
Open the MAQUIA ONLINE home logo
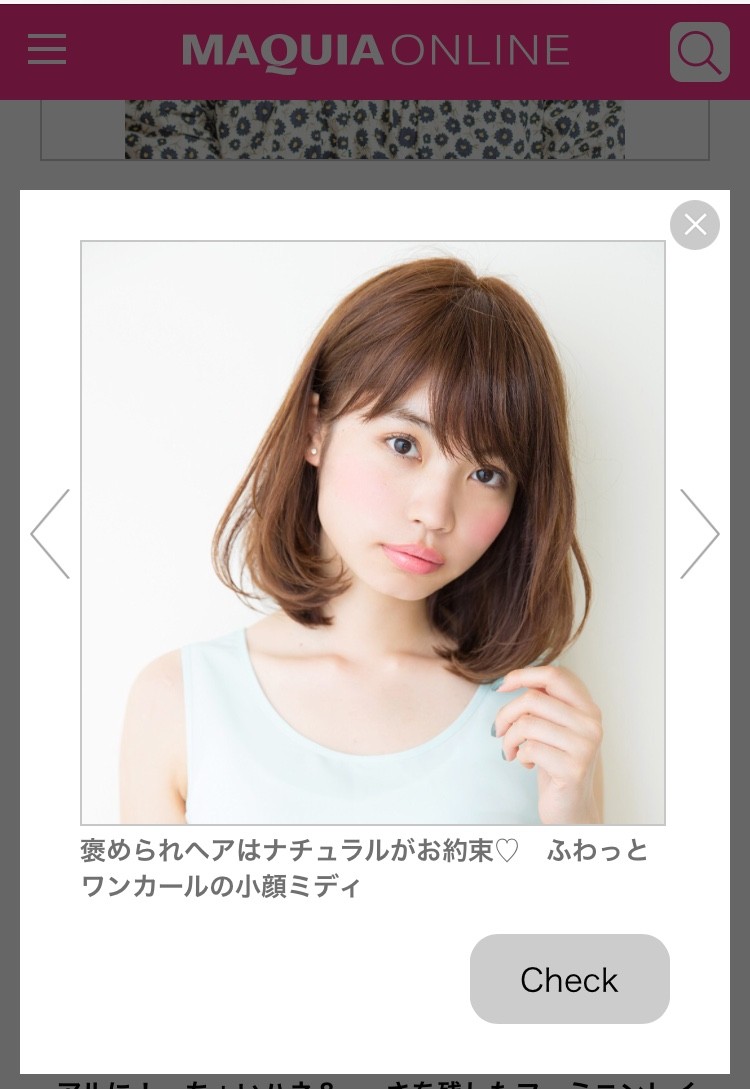(x=376, y=51)
